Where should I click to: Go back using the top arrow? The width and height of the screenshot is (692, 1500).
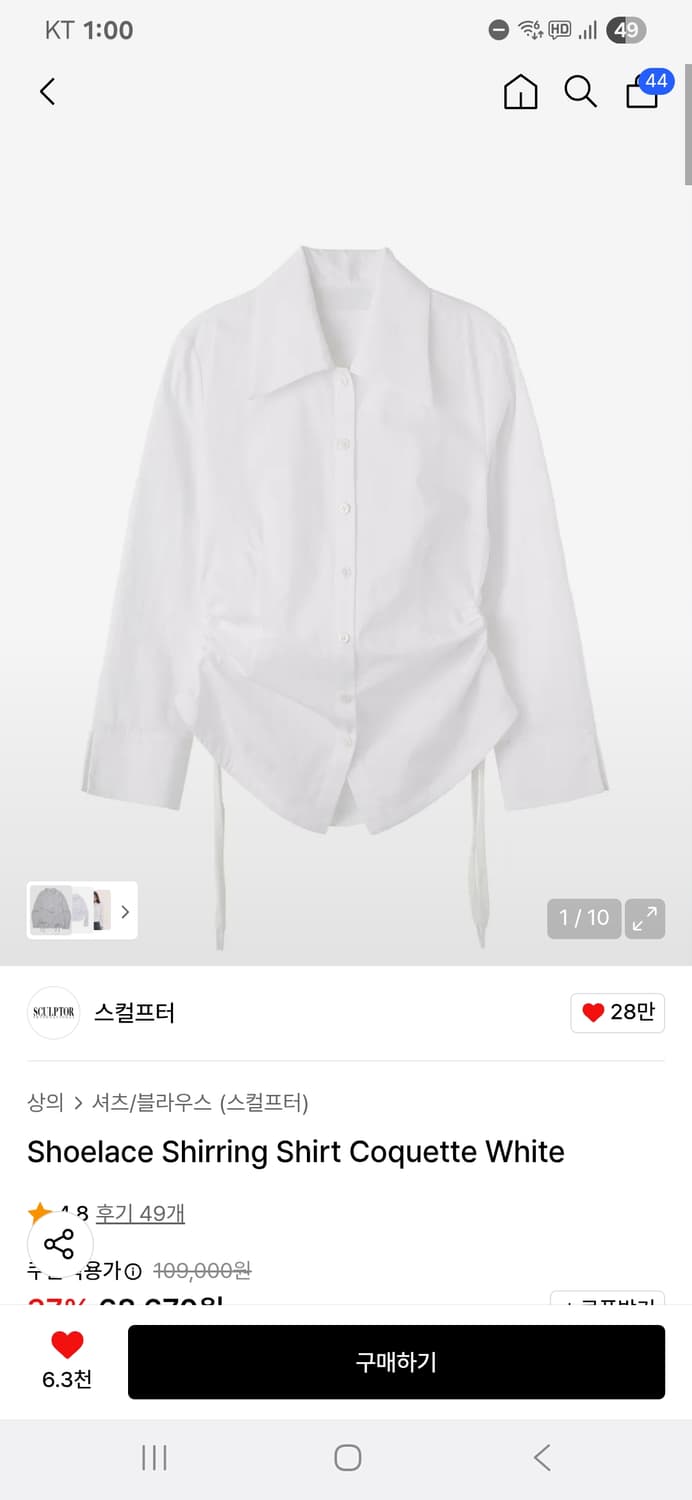pos(47,92)
